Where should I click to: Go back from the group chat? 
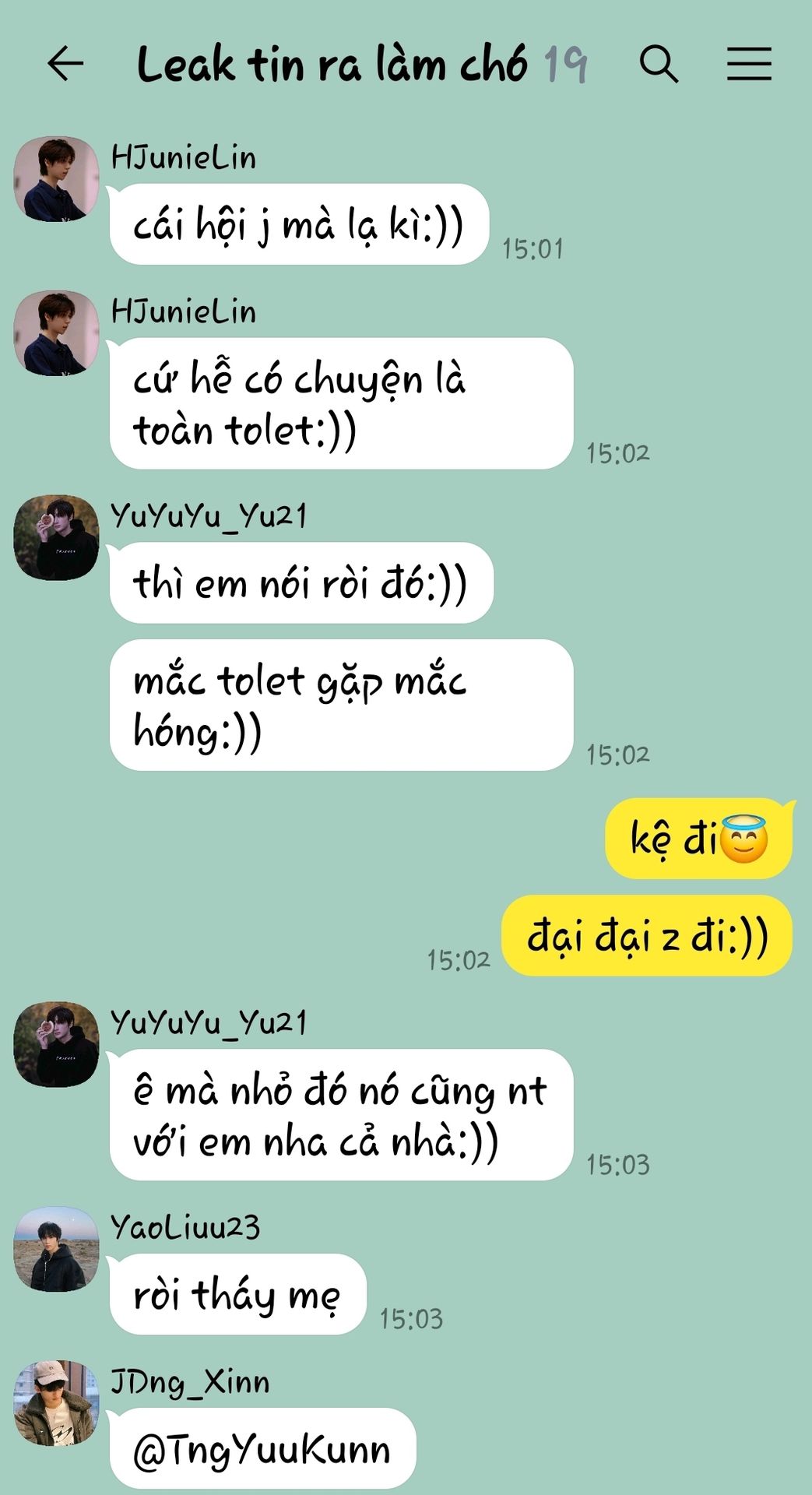(65, 64)
